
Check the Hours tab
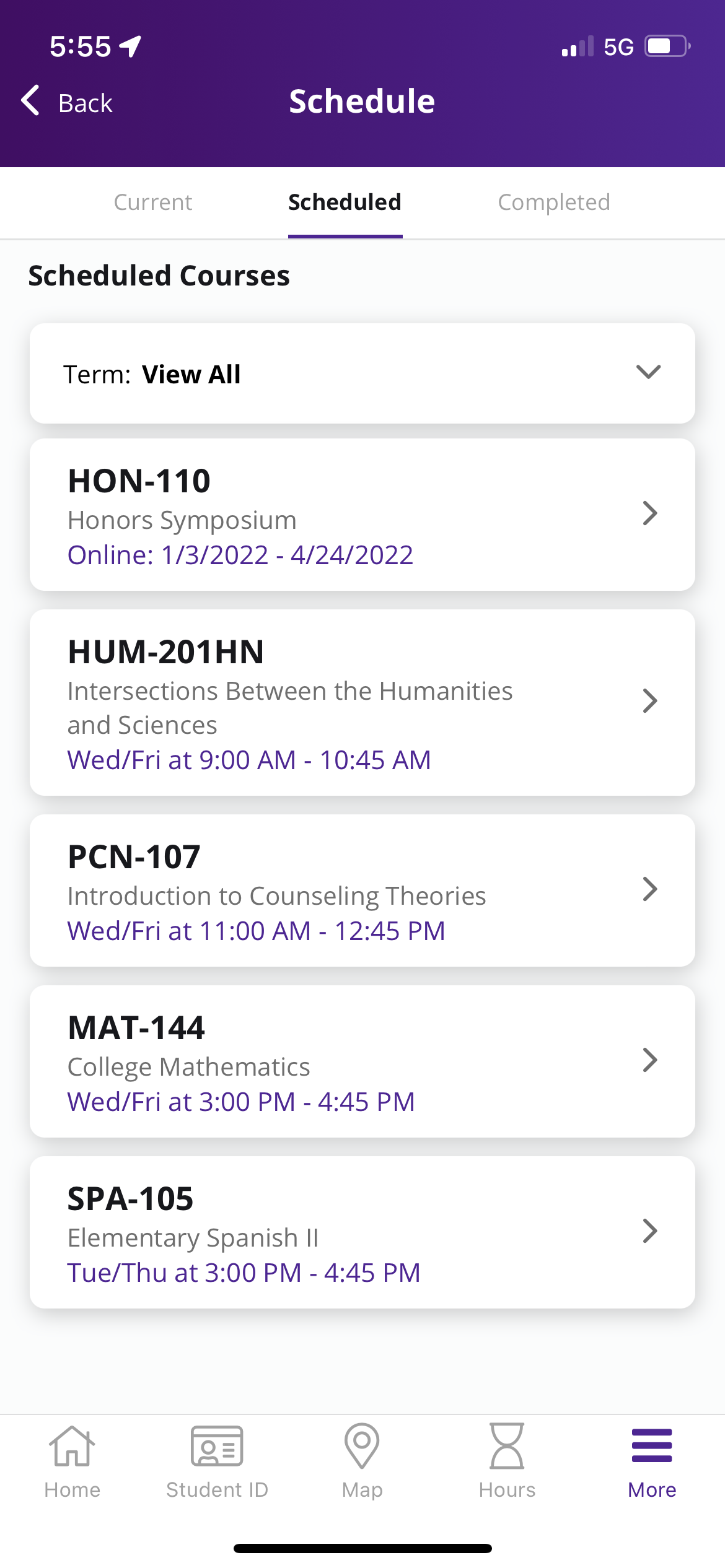tap(507, 1461)
